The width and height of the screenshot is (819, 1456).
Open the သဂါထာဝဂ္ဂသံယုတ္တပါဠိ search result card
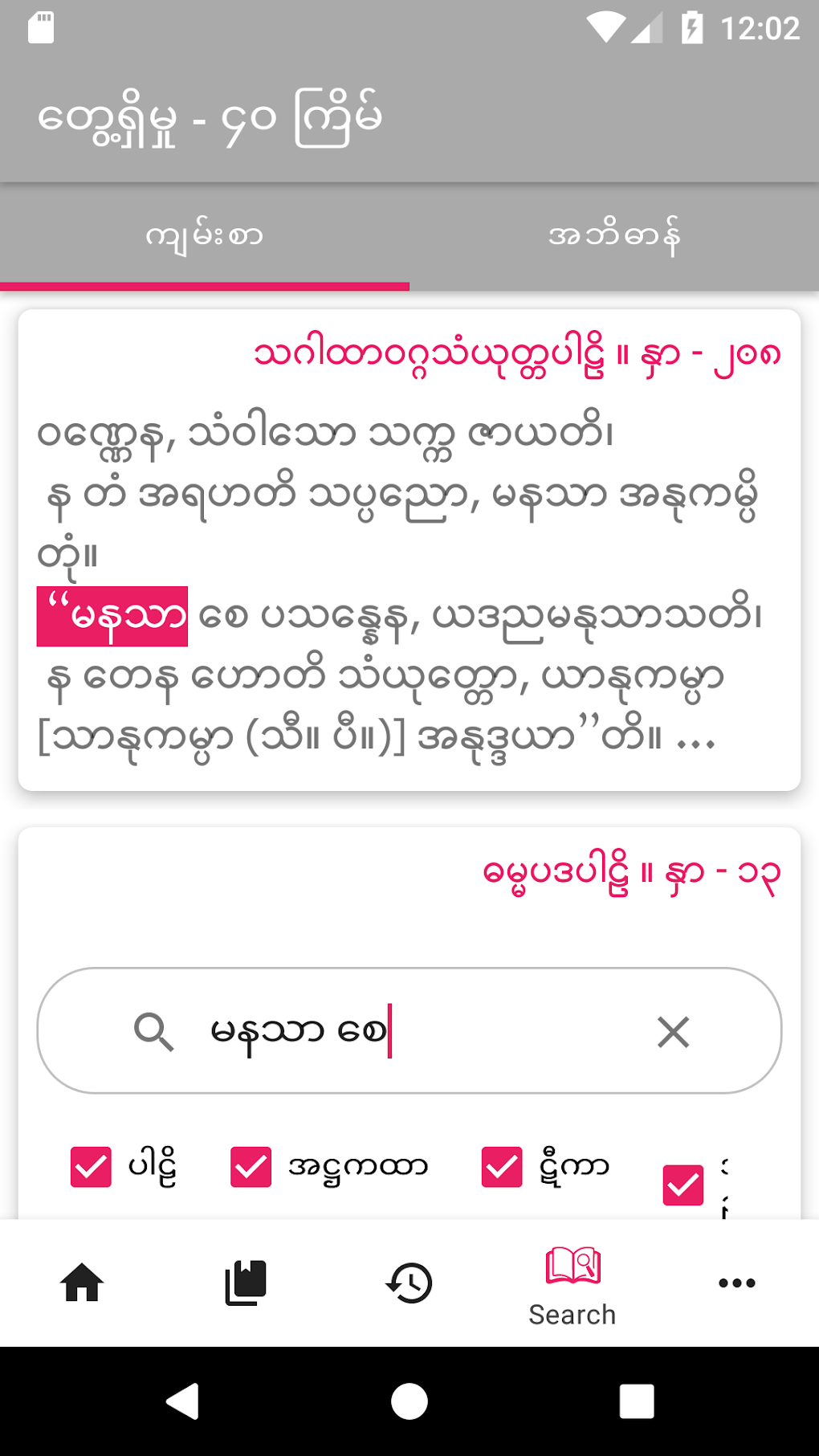pos(409,549)
